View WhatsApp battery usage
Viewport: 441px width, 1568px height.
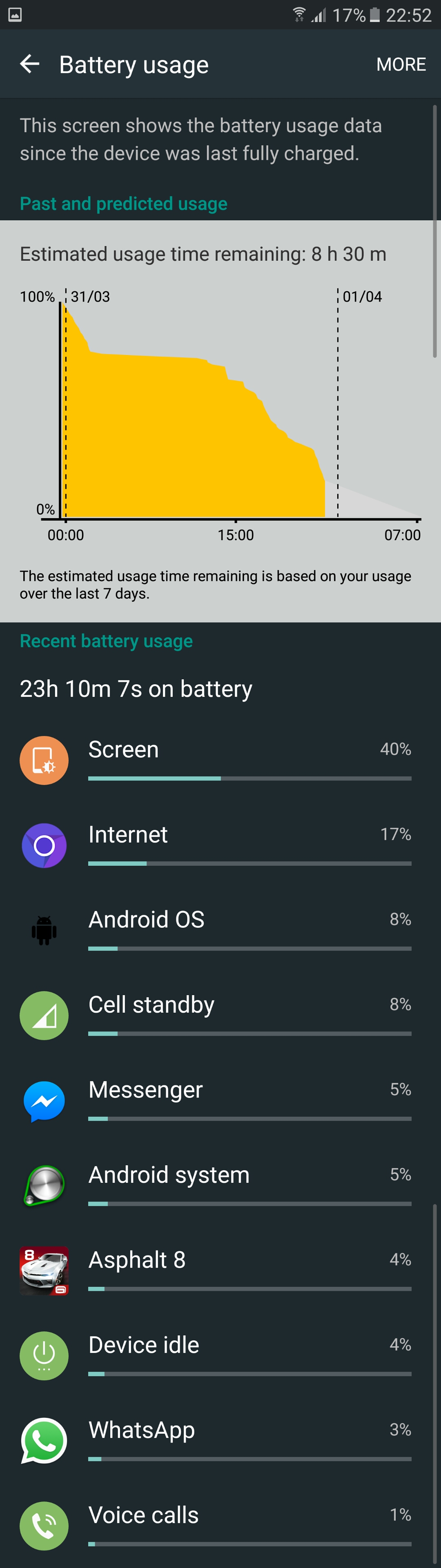220,1441
